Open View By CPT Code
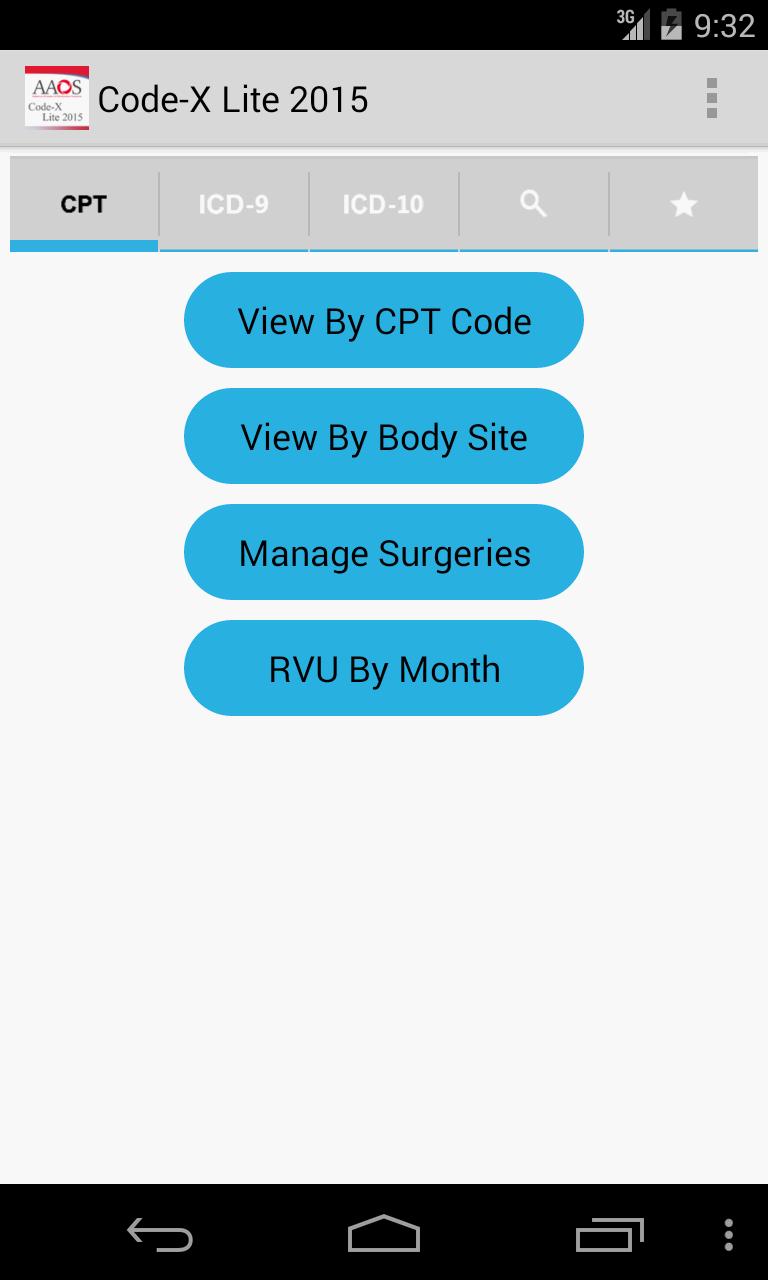Viewport: 768px width, 1280px height. [x=383, y=320]
